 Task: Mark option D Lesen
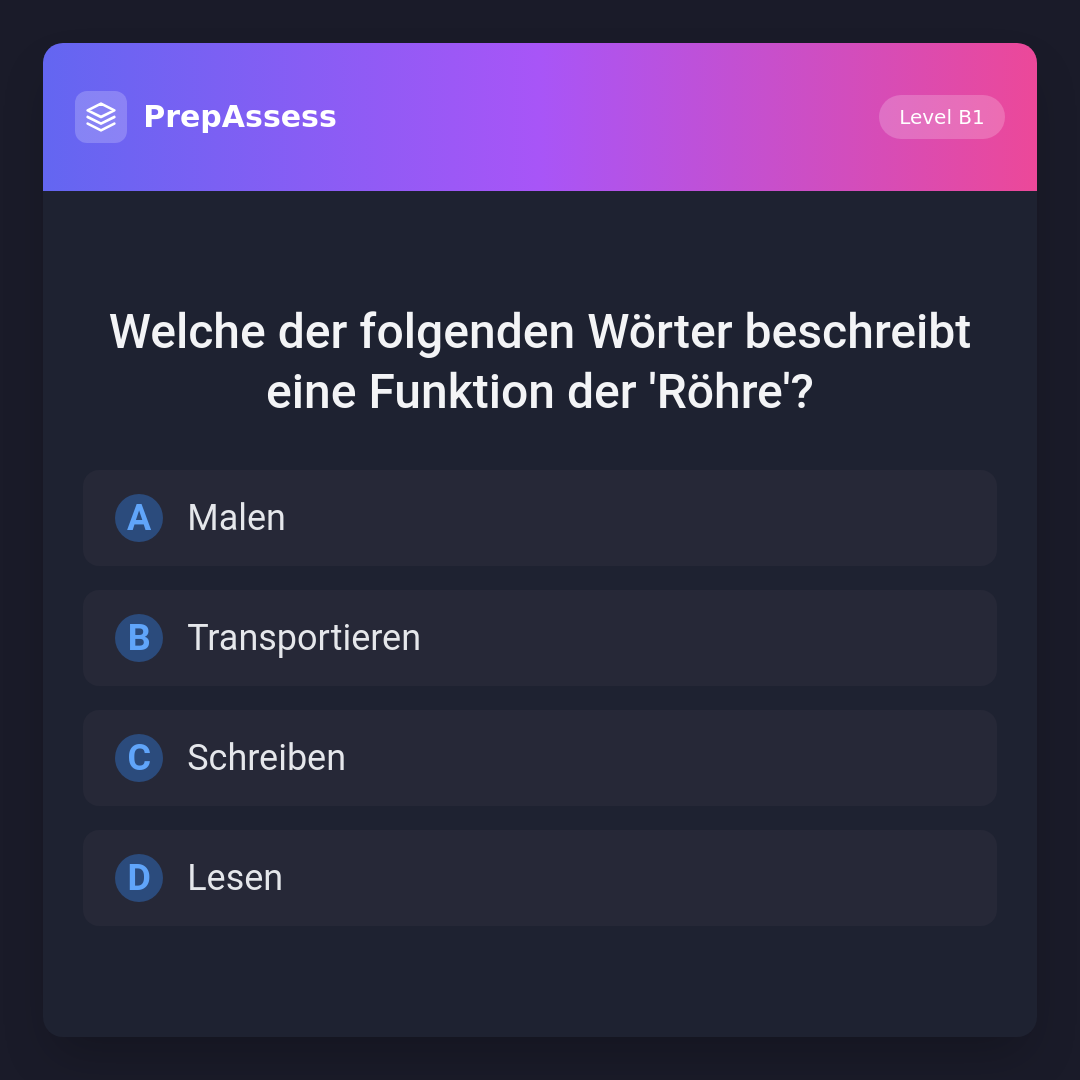click(x=539, y=878)
